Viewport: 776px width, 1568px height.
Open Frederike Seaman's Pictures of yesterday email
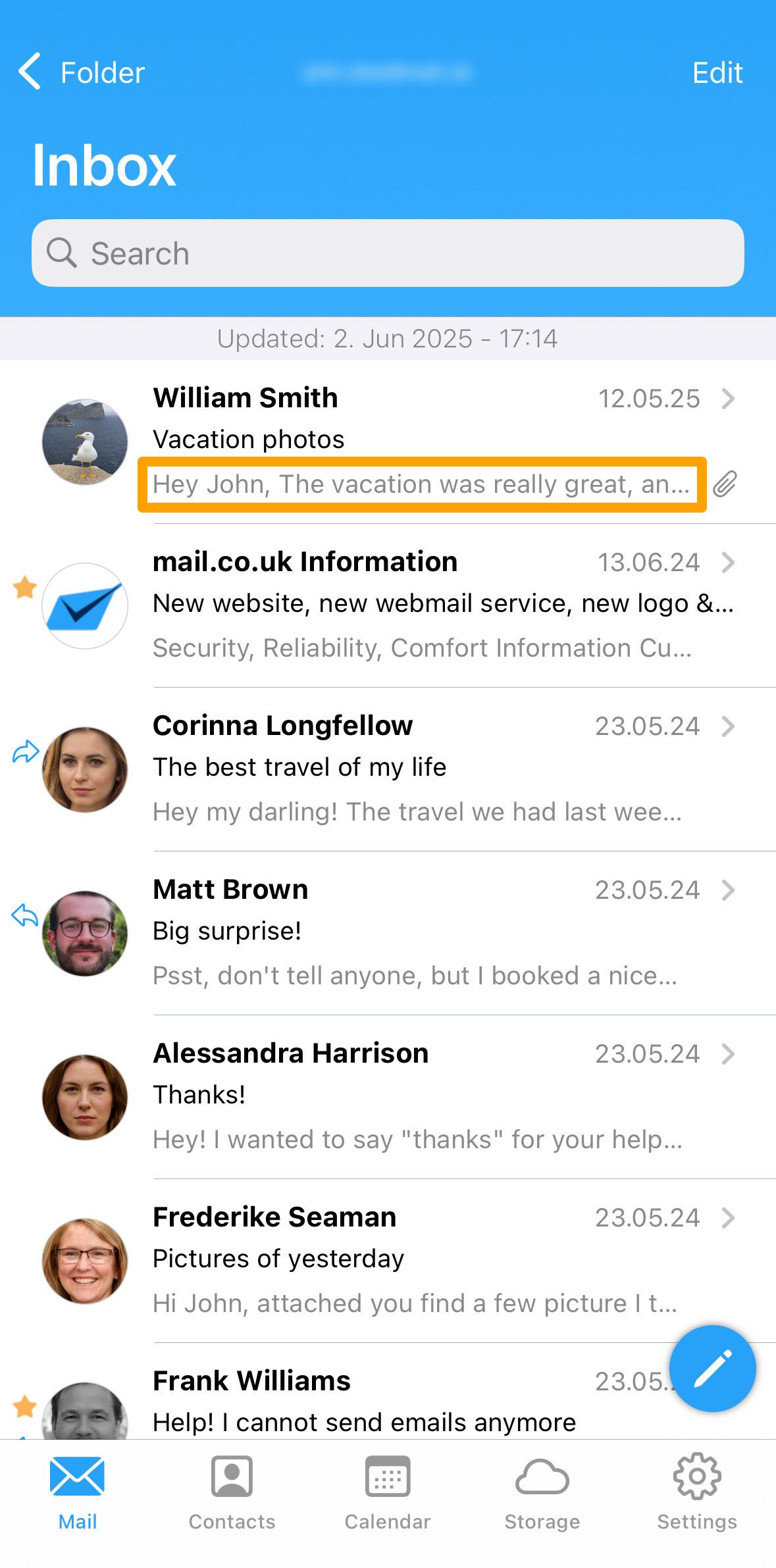pyautogui.click(x=388, y=1261)
